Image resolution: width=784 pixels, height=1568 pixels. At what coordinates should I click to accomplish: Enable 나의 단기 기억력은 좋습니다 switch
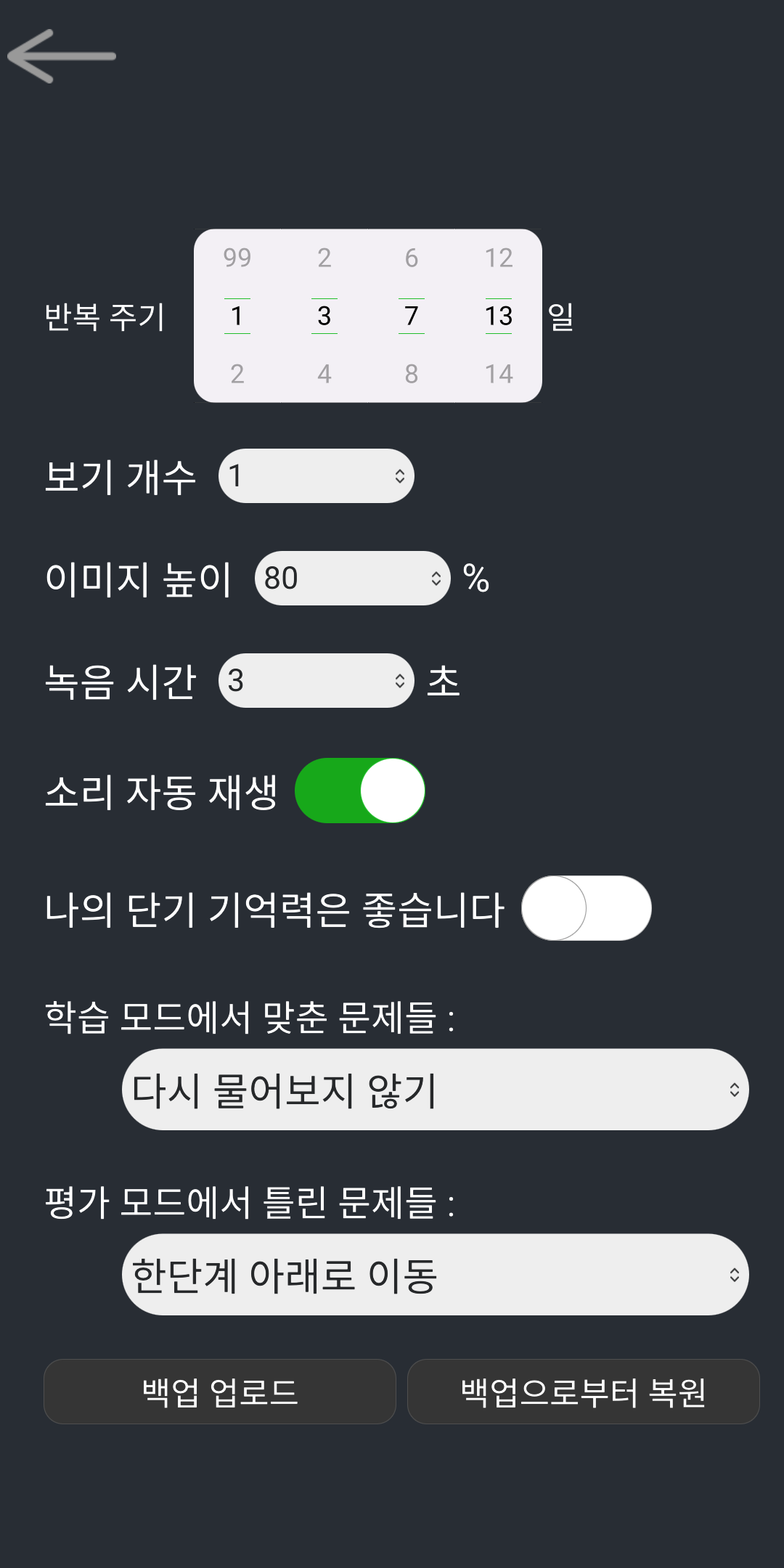tap(587, 908)
